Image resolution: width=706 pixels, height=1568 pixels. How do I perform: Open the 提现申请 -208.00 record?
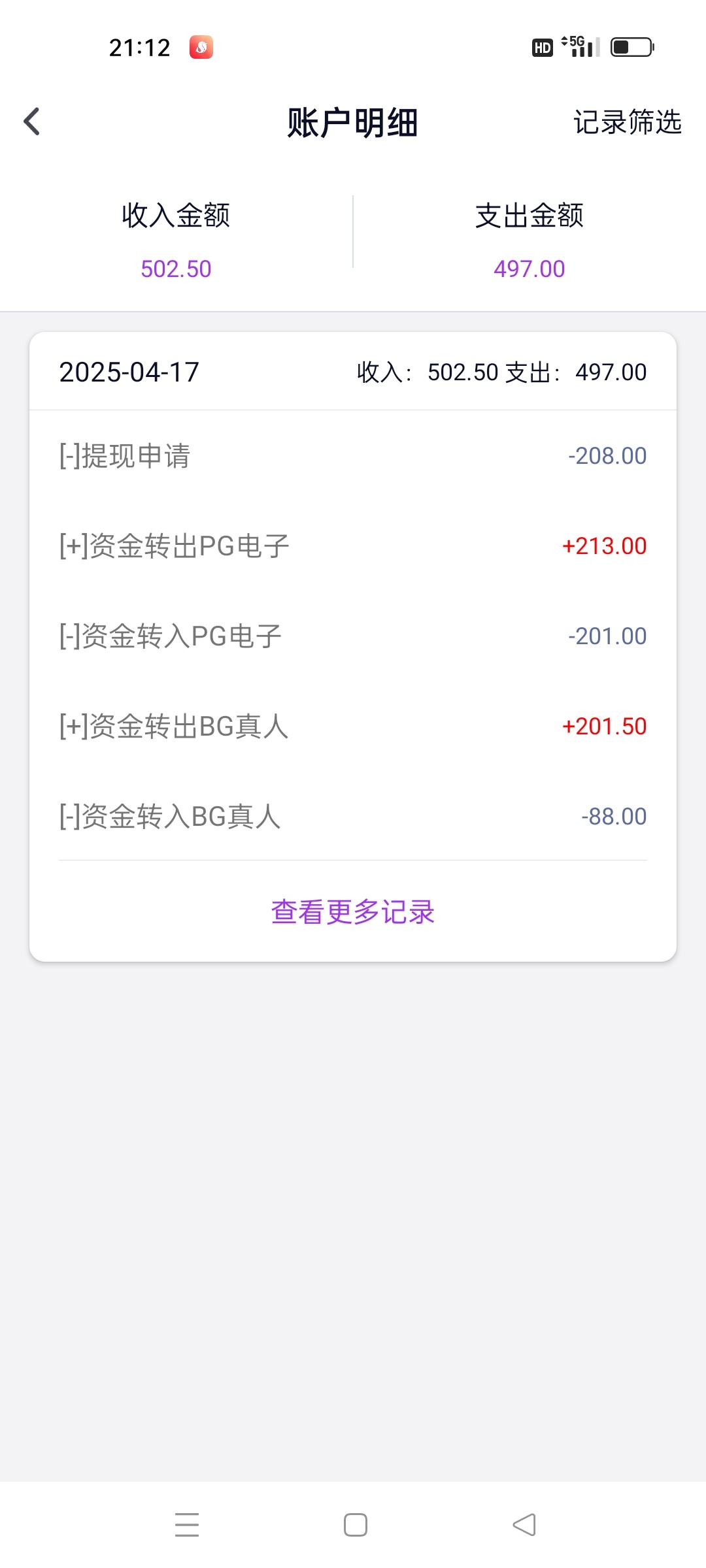[x=353, y=456]
